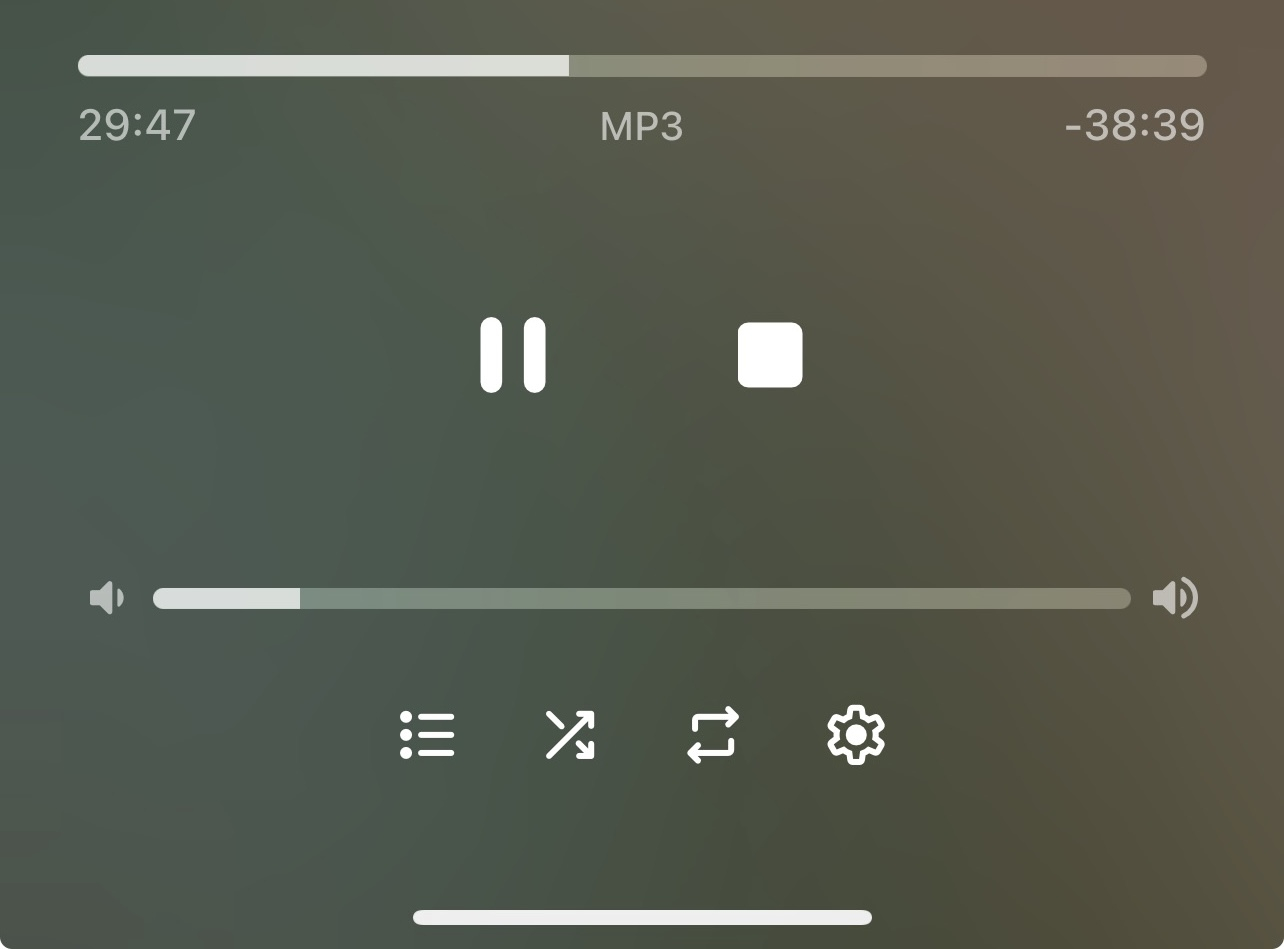Toggle shuffle mode
This screenshot has height=949, width=1284.
[570, 735]
